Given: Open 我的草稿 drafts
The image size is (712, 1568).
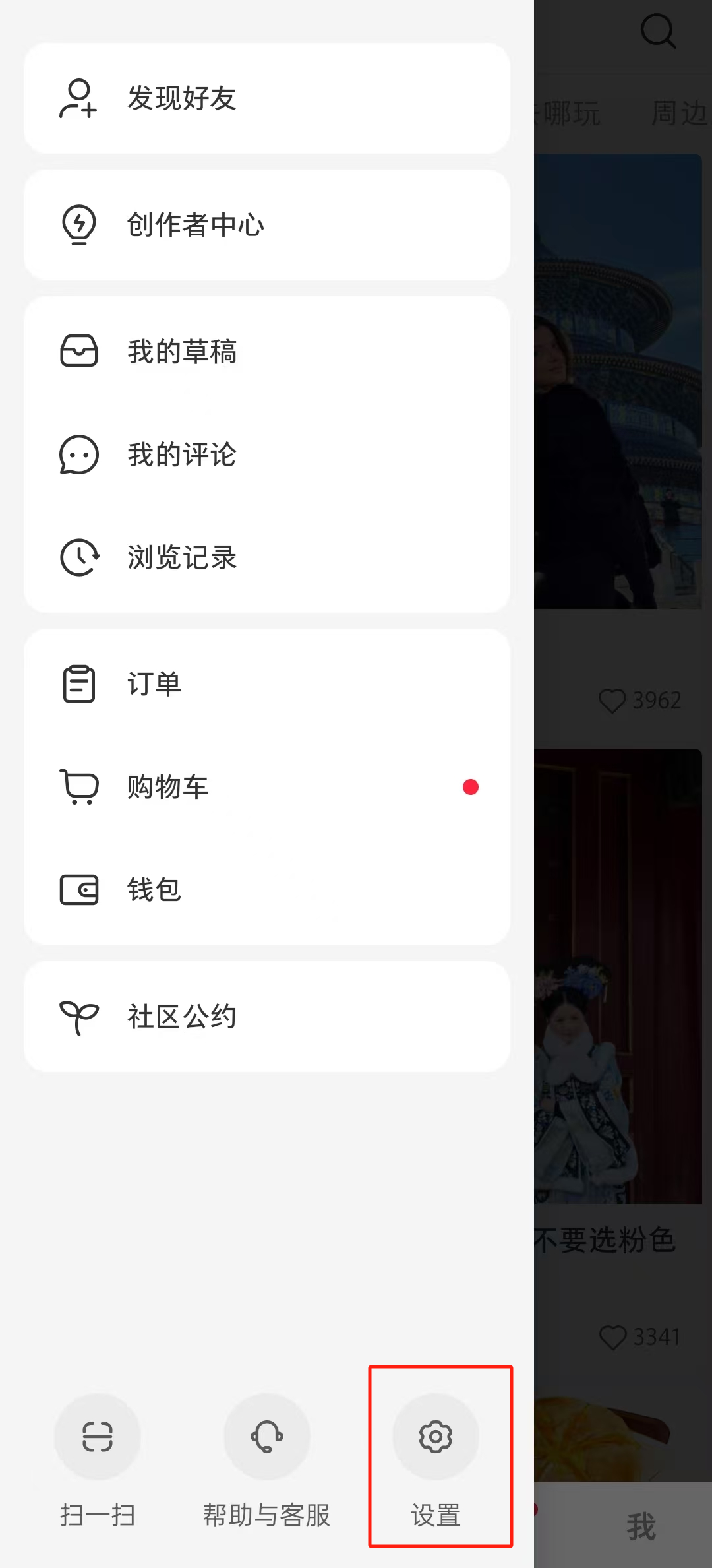Looking at the screenshot, I should click(x=266, y=352).
